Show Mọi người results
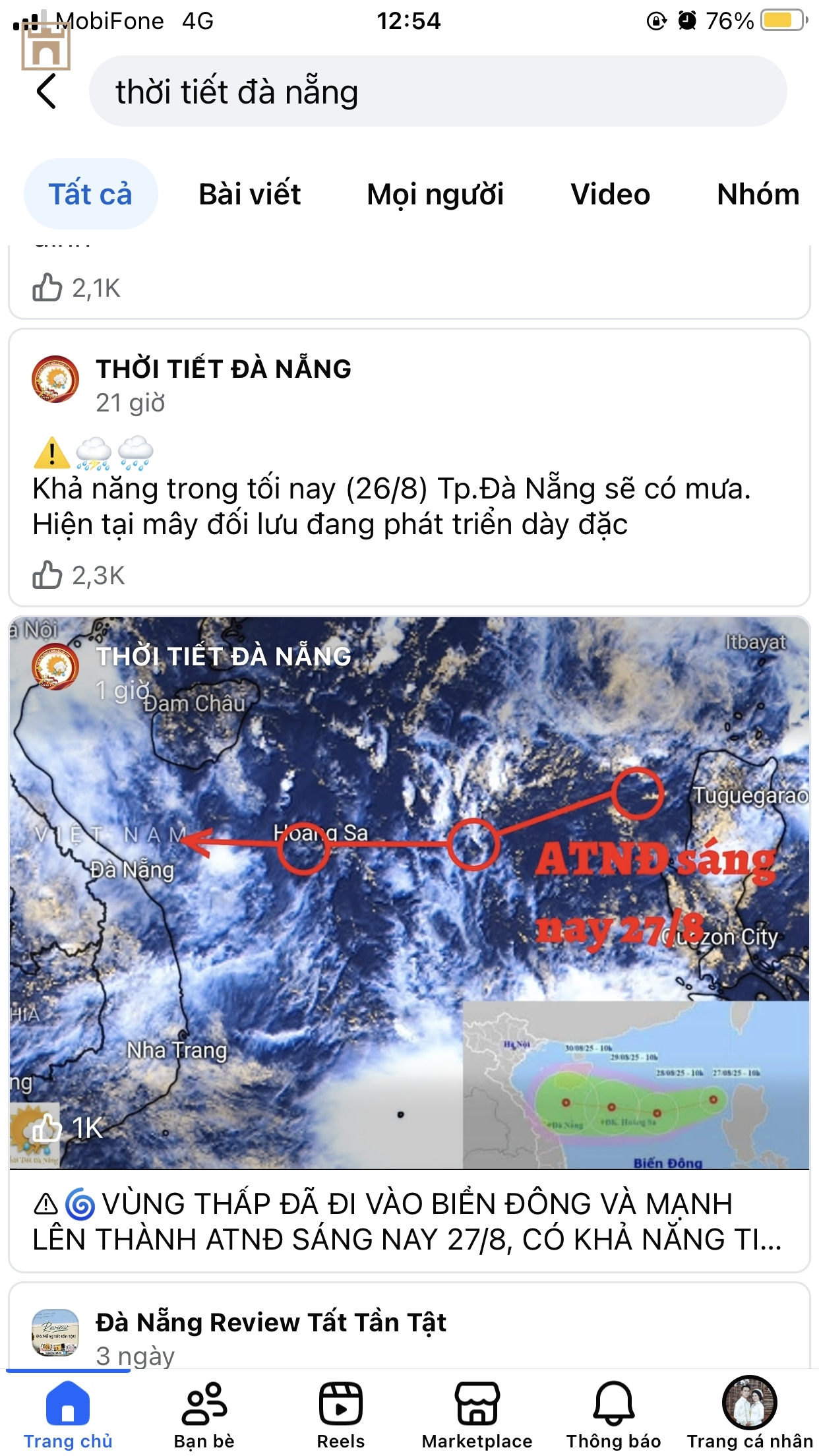 435,195
